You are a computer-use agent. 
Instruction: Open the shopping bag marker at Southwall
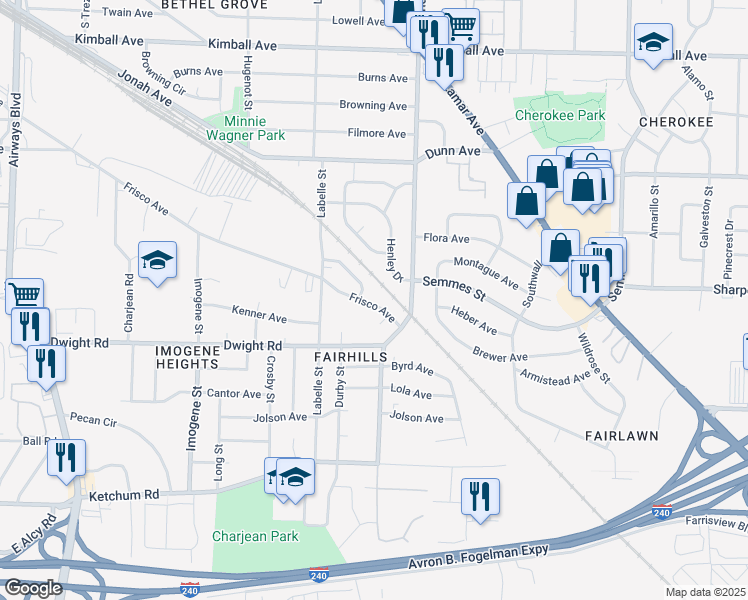pos(561,248)
